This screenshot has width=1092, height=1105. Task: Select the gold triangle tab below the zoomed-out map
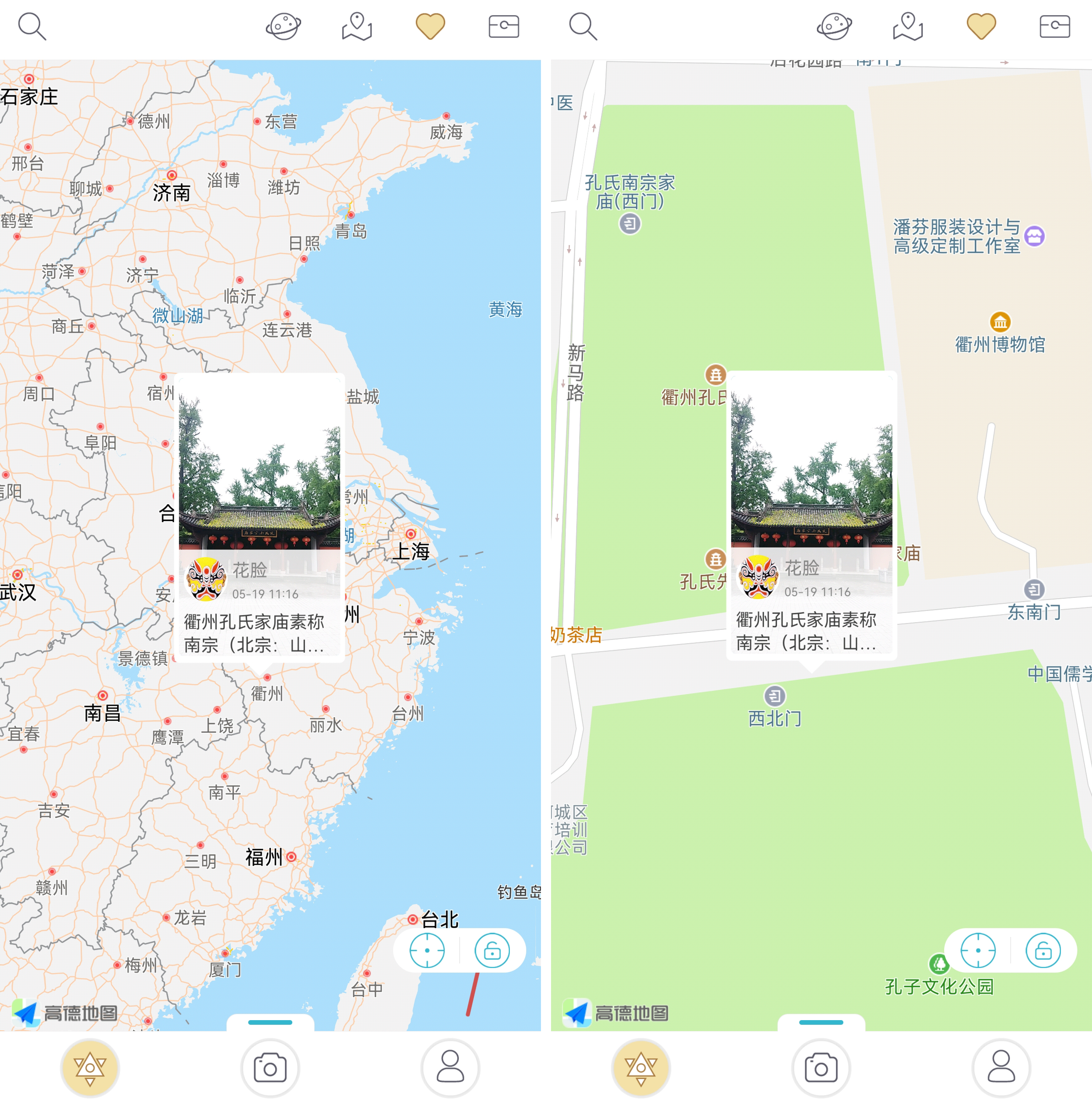[90, 1067]
